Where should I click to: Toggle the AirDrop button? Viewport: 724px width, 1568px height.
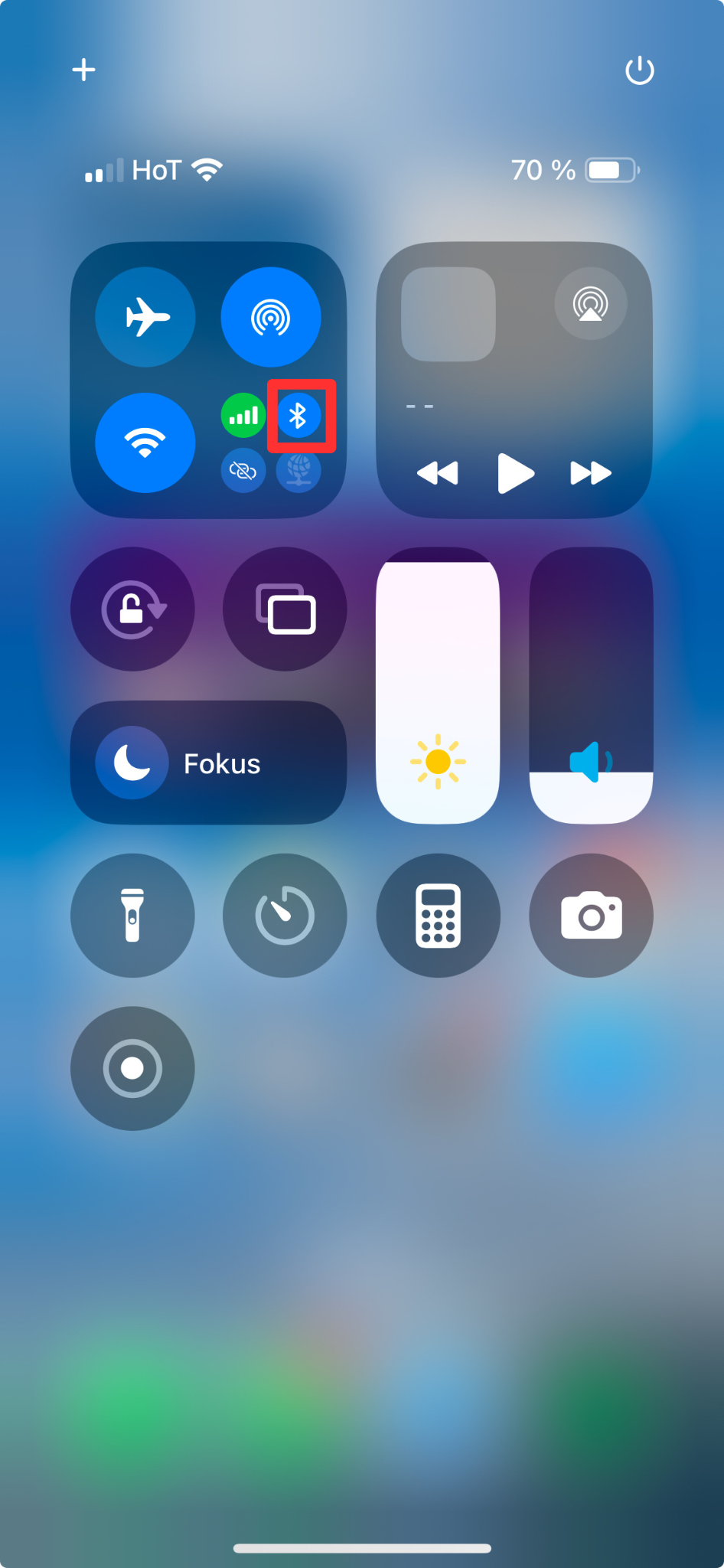coord(271,317)
